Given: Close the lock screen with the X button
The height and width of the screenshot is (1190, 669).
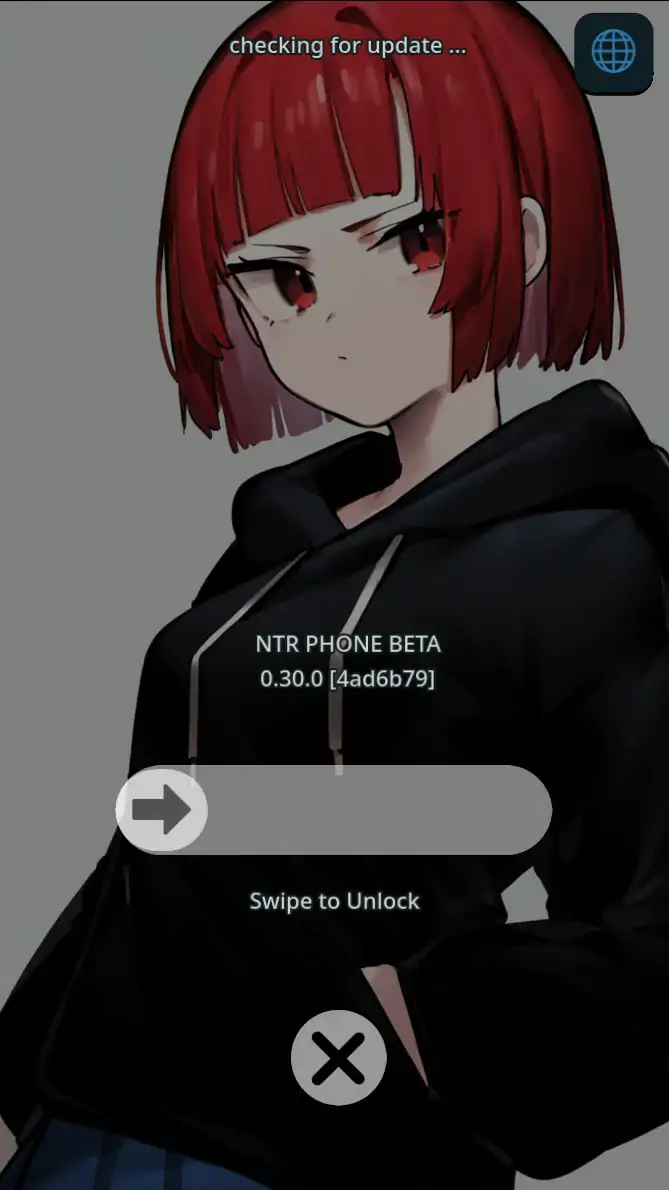Looking at the screenshot, I should 338,1057.
